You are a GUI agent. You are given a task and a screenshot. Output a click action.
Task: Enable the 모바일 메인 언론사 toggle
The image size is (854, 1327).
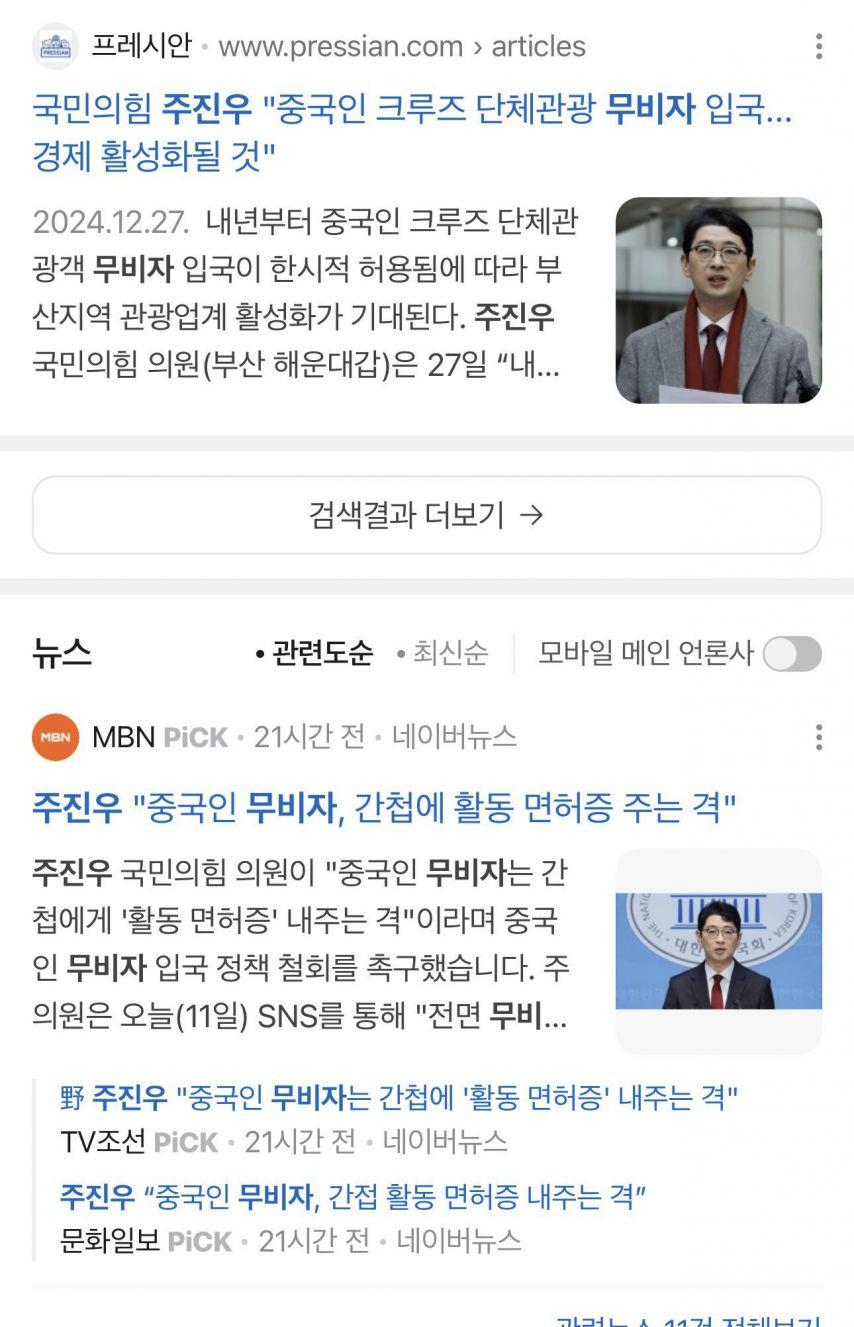[790, 652]
